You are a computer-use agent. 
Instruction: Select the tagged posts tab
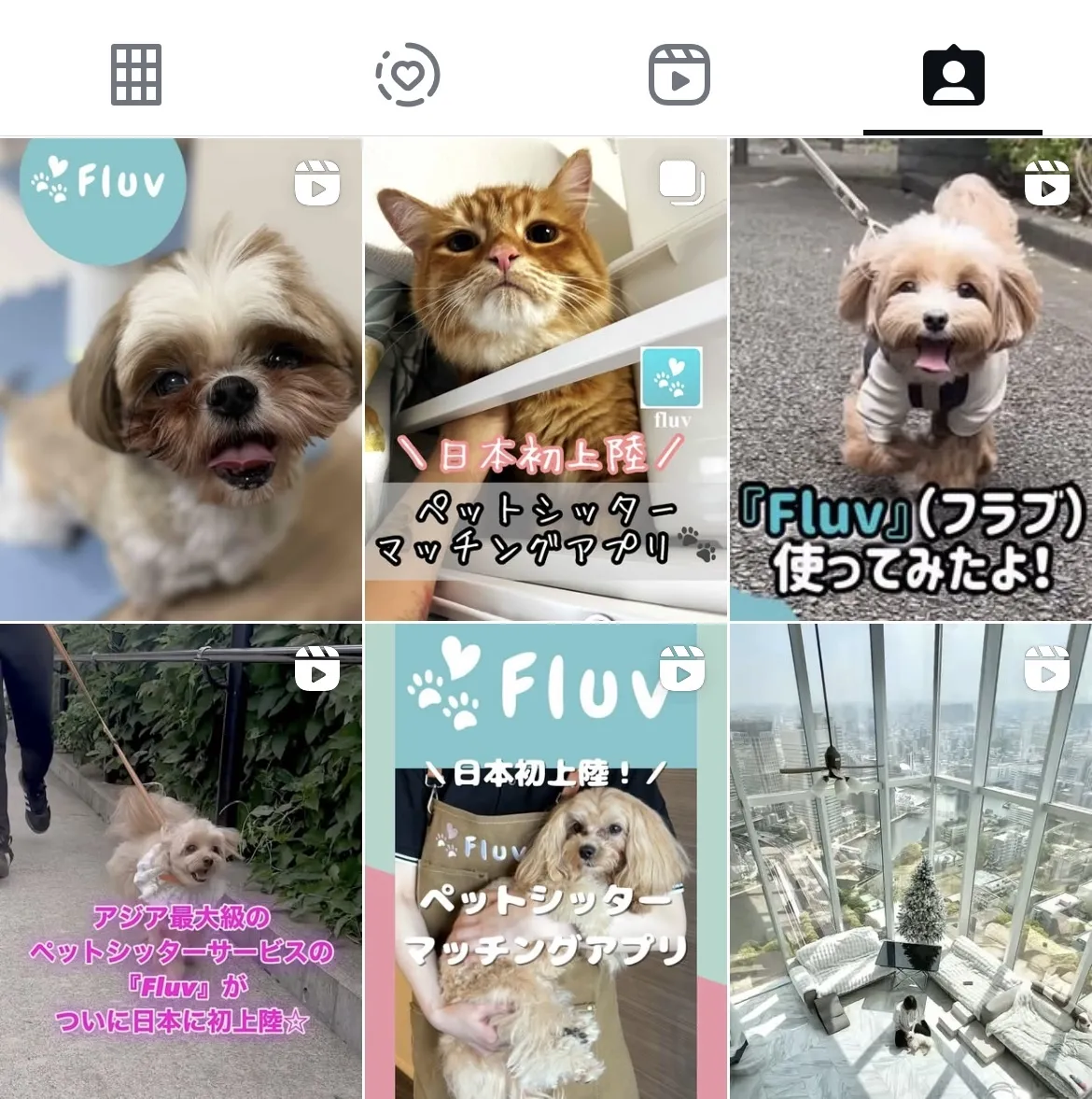[953, 77]
